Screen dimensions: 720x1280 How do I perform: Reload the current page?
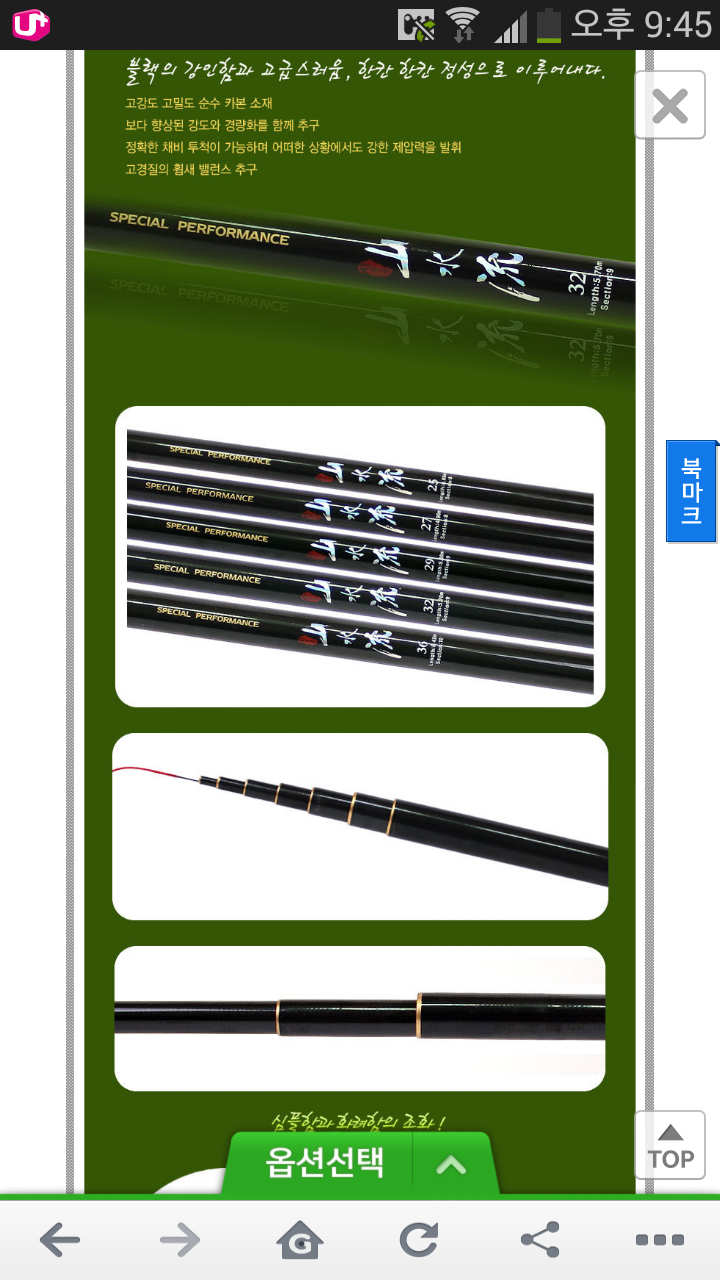click(x=419, y=1241)
